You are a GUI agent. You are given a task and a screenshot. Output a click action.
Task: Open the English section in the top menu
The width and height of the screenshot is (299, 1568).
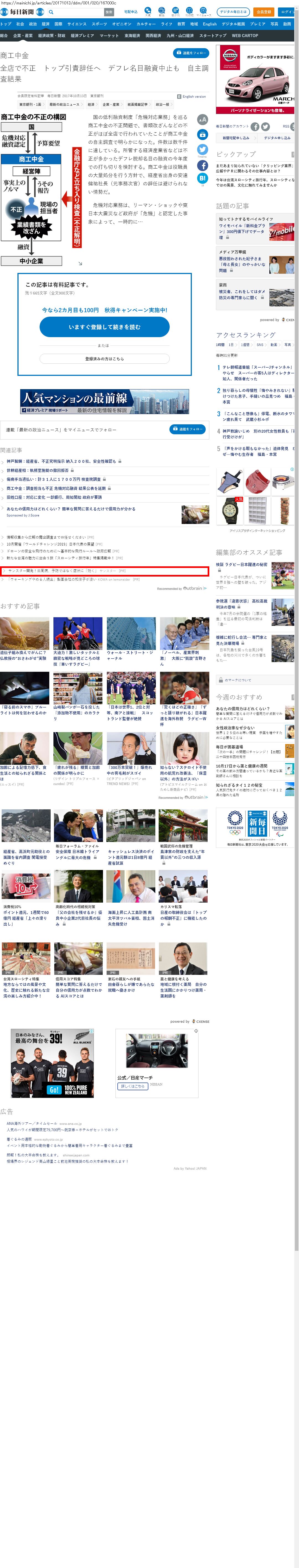click(210, 24)
